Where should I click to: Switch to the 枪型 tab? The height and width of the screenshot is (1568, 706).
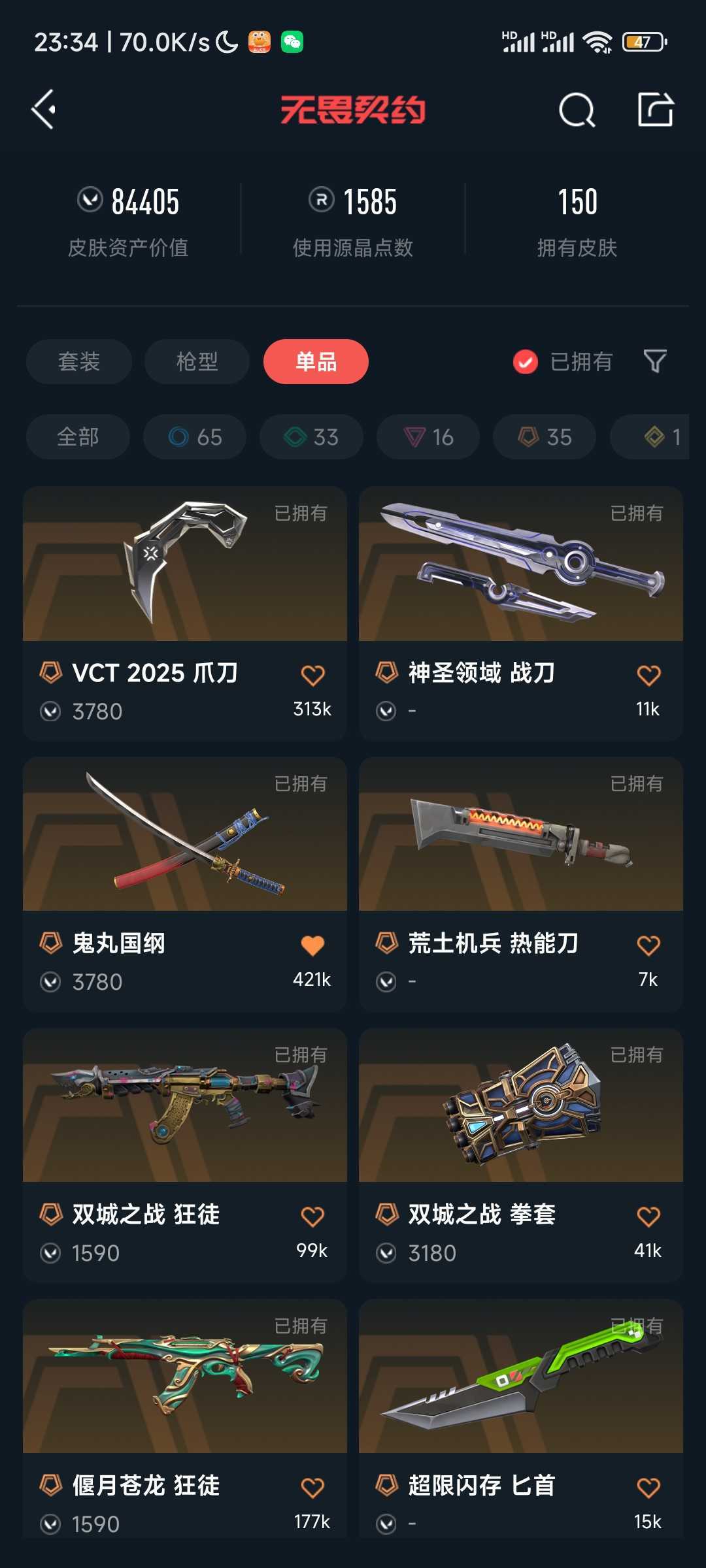pos(197,361)
